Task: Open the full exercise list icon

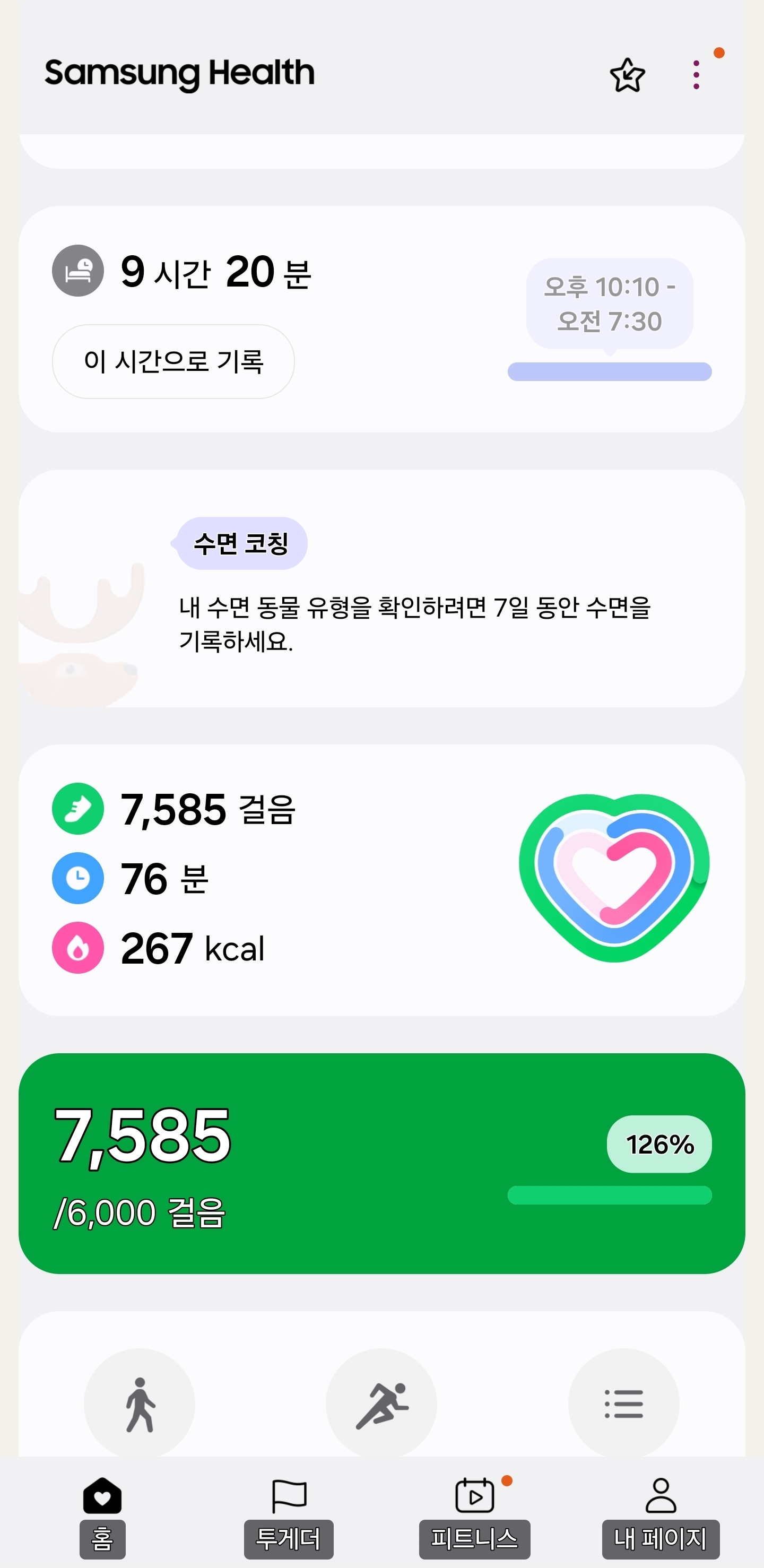Action: pos(624,1404)
